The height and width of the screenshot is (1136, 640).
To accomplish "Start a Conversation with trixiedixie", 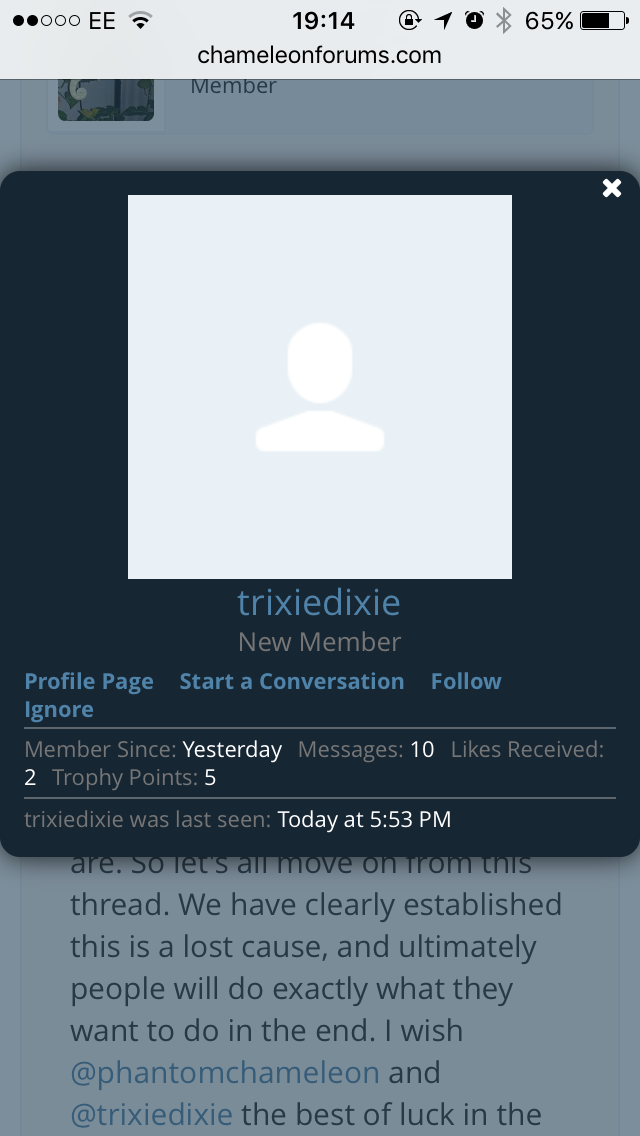I will click(x=292, y=682).
